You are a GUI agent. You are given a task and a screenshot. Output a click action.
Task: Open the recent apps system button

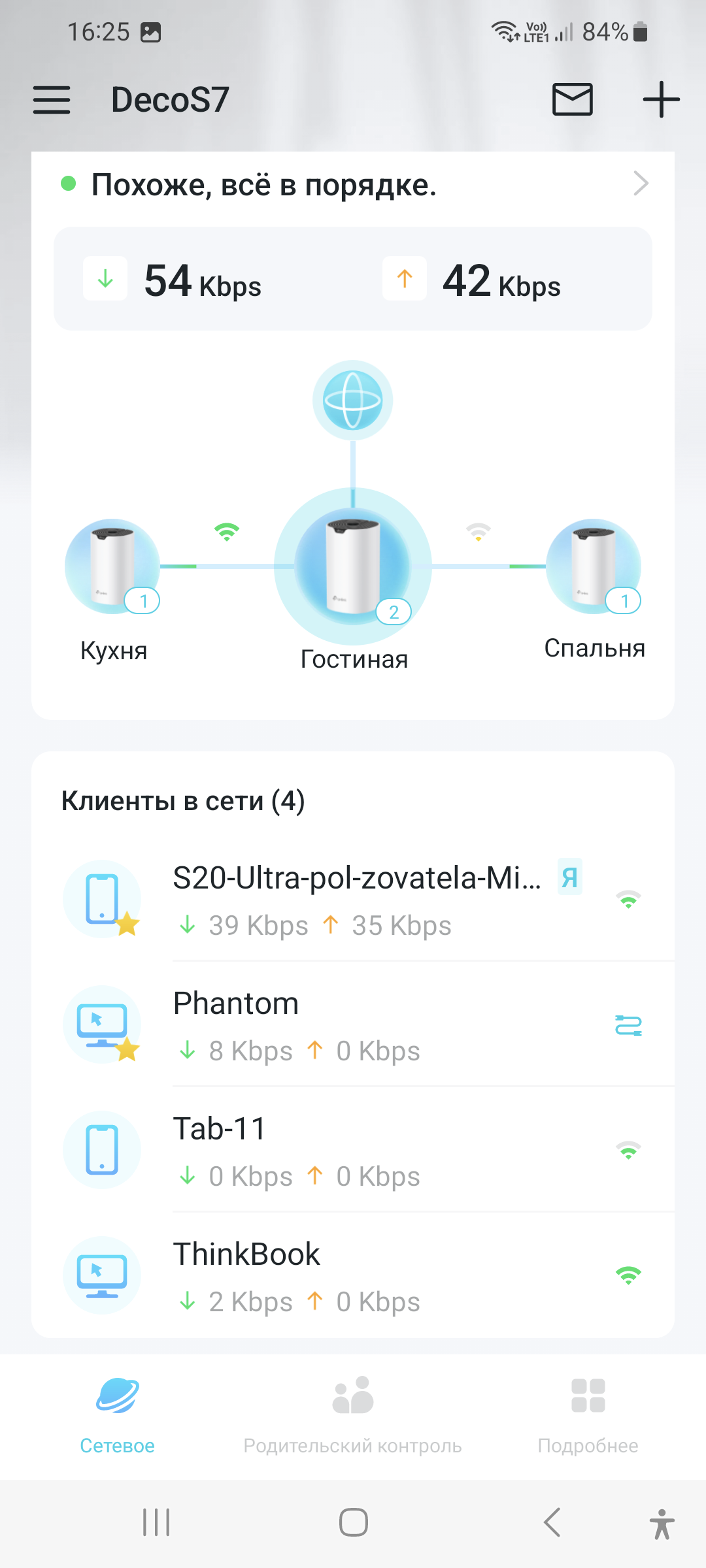pyautogui.click(x=156, y=1522)
